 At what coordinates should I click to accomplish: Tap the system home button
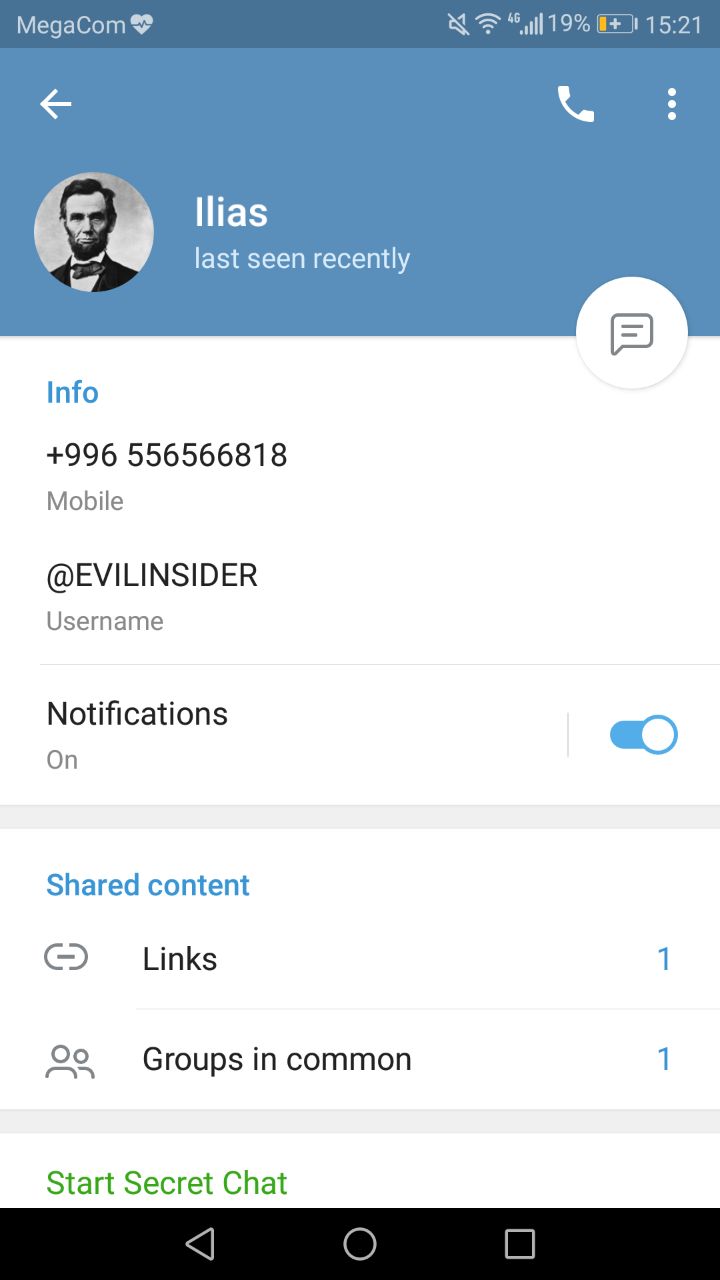360,1244
